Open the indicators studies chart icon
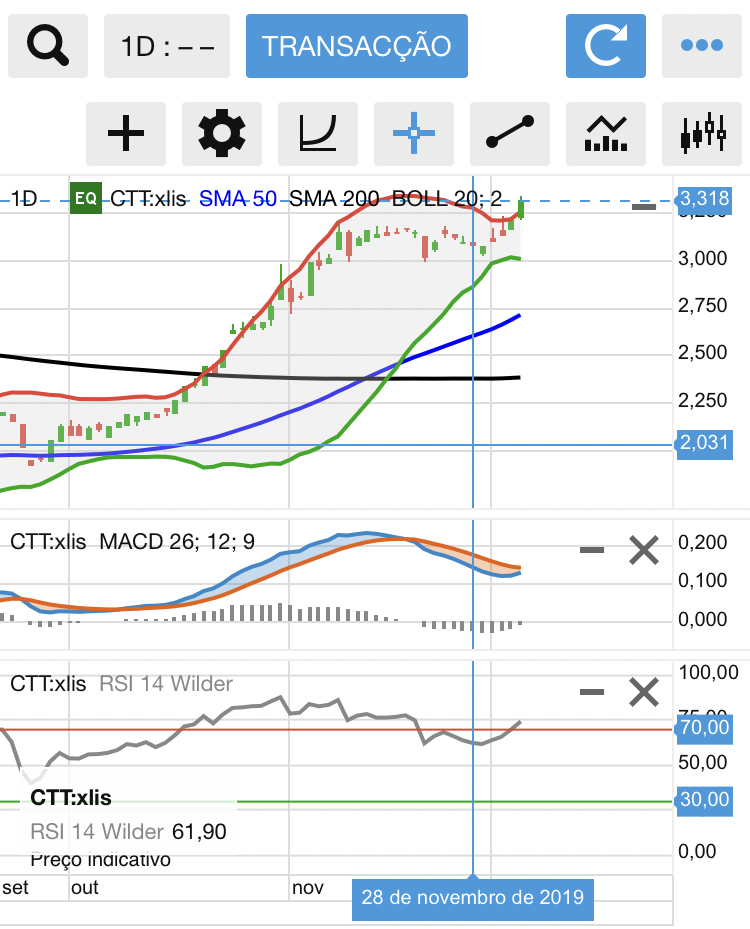Screen dimensions: 750x929 [x=606, y=133]
